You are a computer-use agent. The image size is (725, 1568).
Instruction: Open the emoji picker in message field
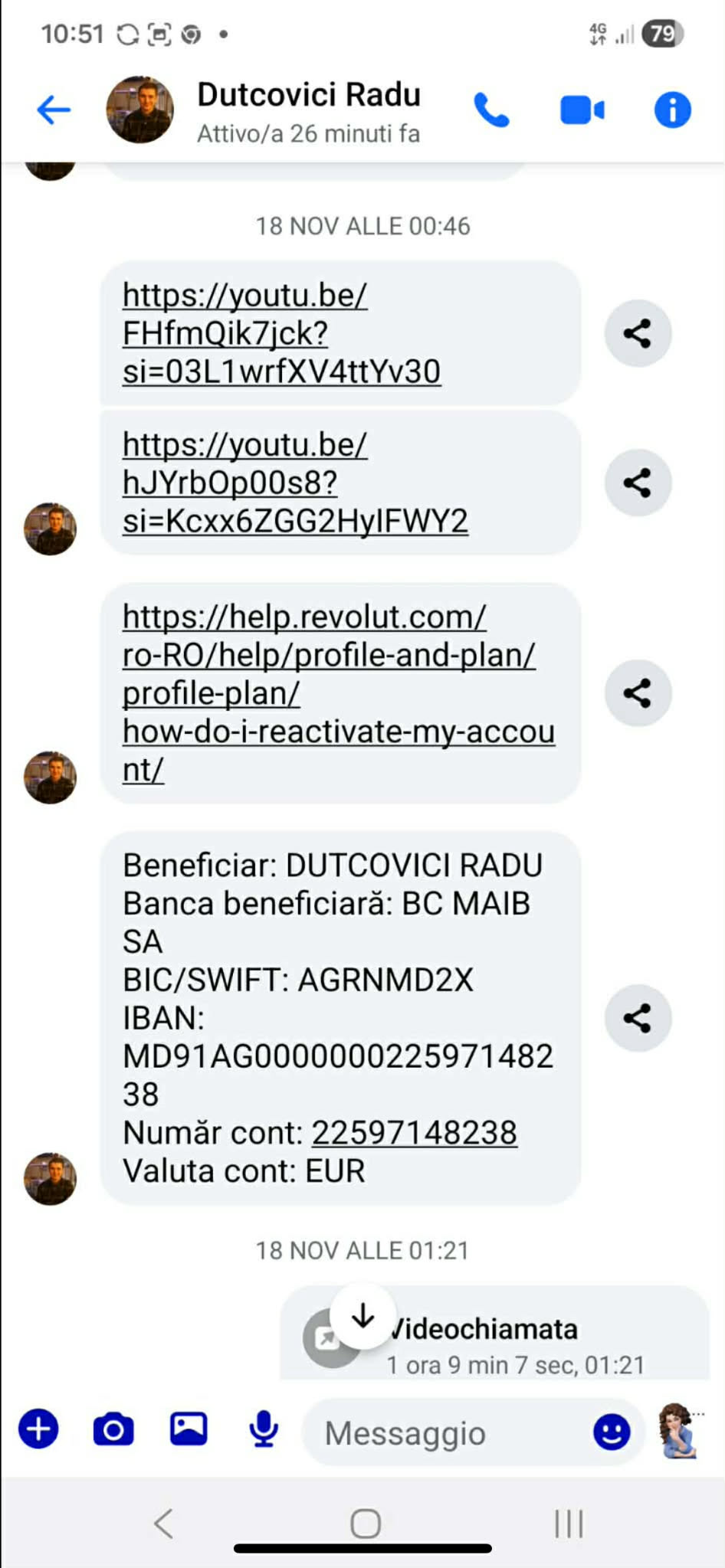tap(612, 1431)
